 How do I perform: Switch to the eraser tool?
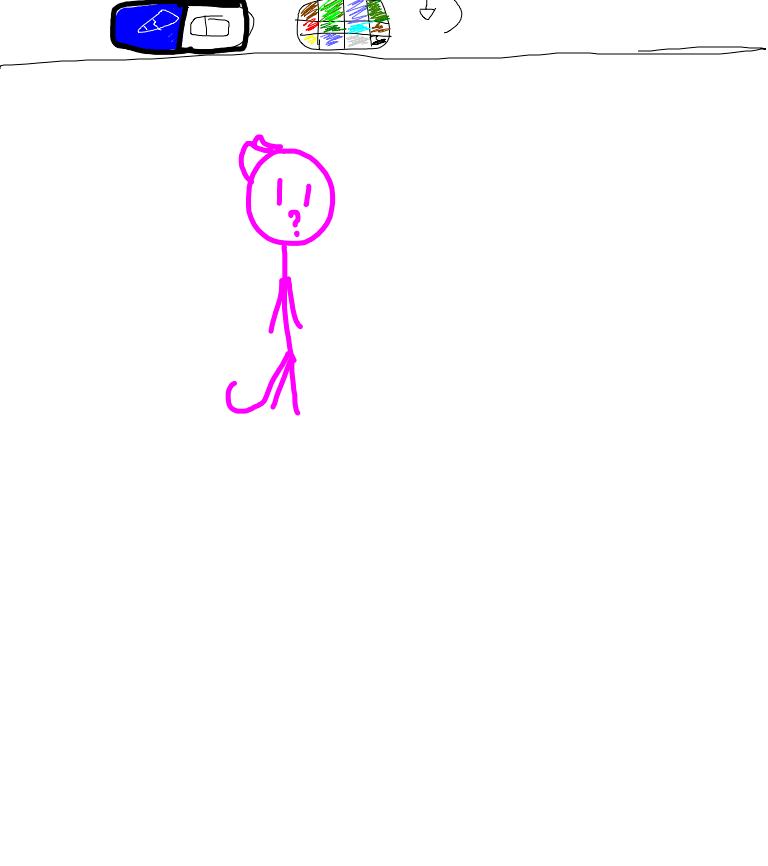[213, 27]
